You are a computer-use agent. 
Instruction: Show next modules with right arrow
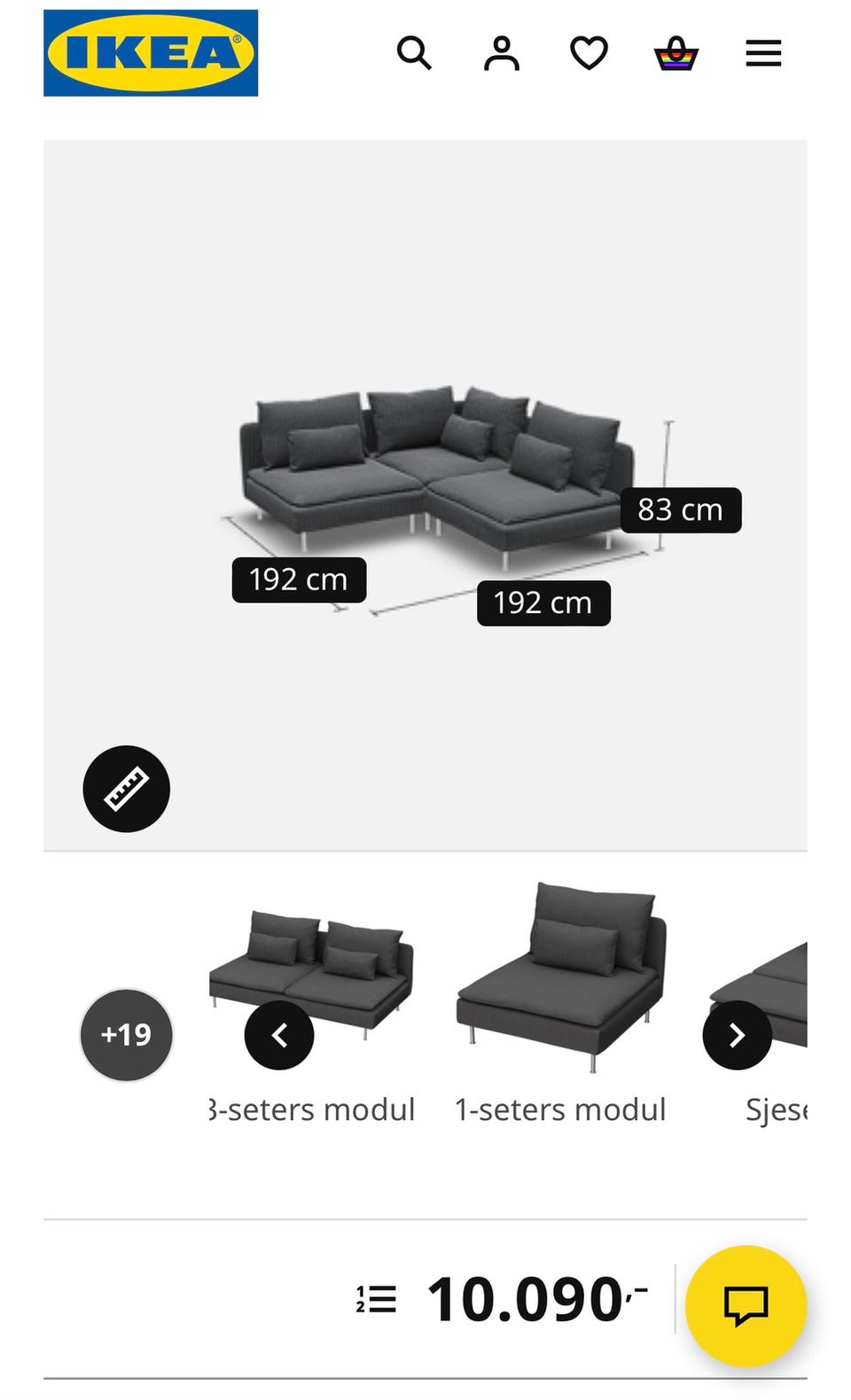pyautogui.click(x=738, y=1035)
